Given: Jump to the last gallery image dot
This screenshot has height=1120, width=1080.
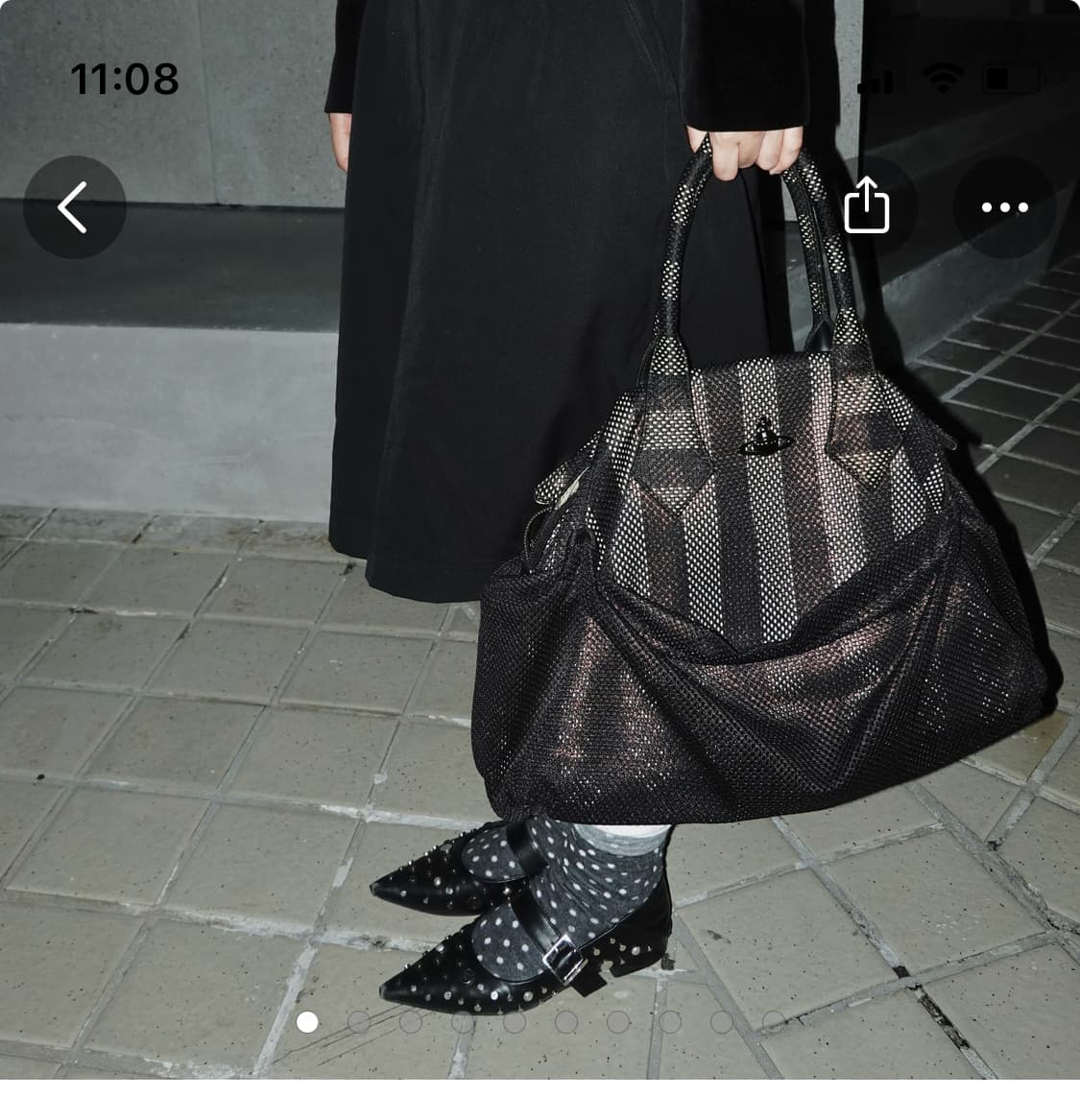Looking at the screenshot, I should [775, 1020].
